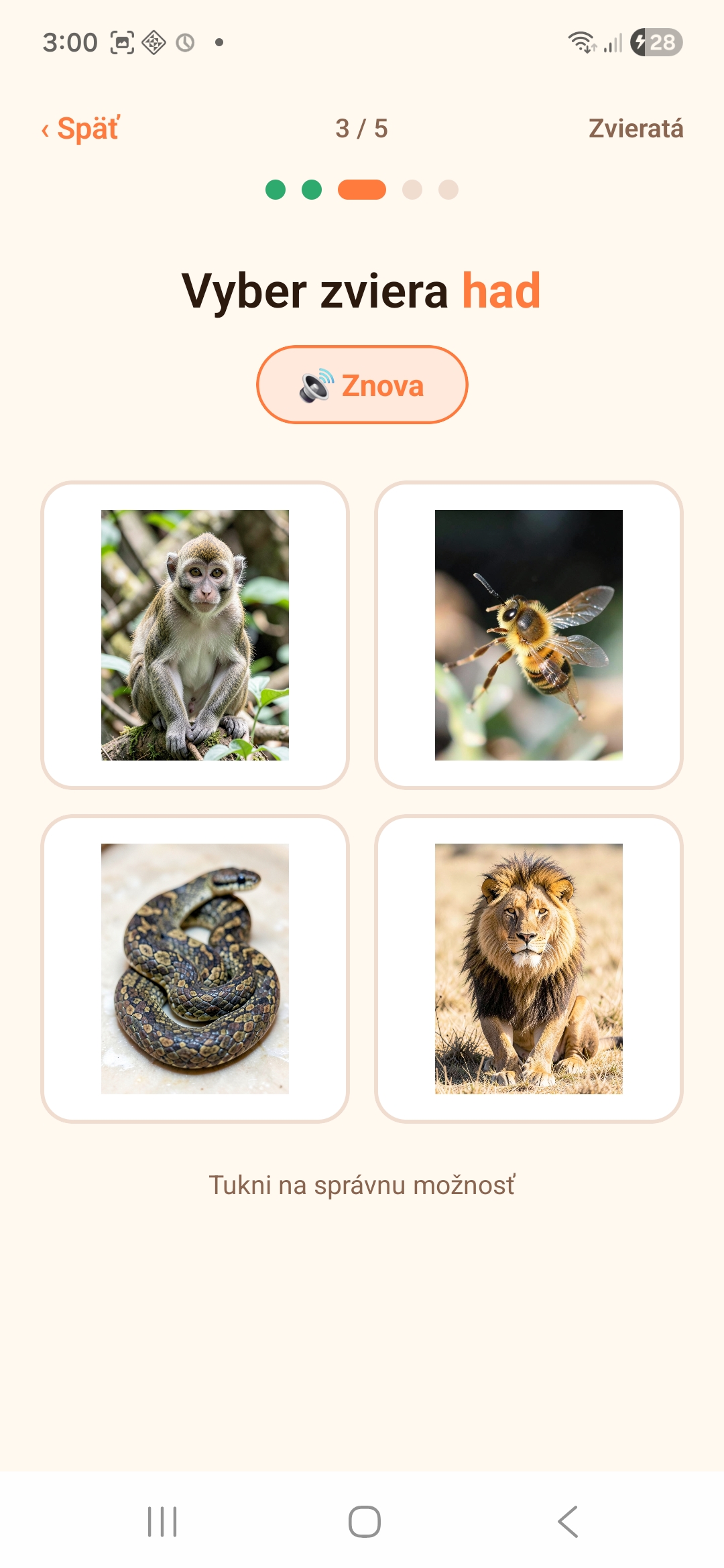Select the monkey picture card
724x1568 pixels.
(x=195, y=635)
